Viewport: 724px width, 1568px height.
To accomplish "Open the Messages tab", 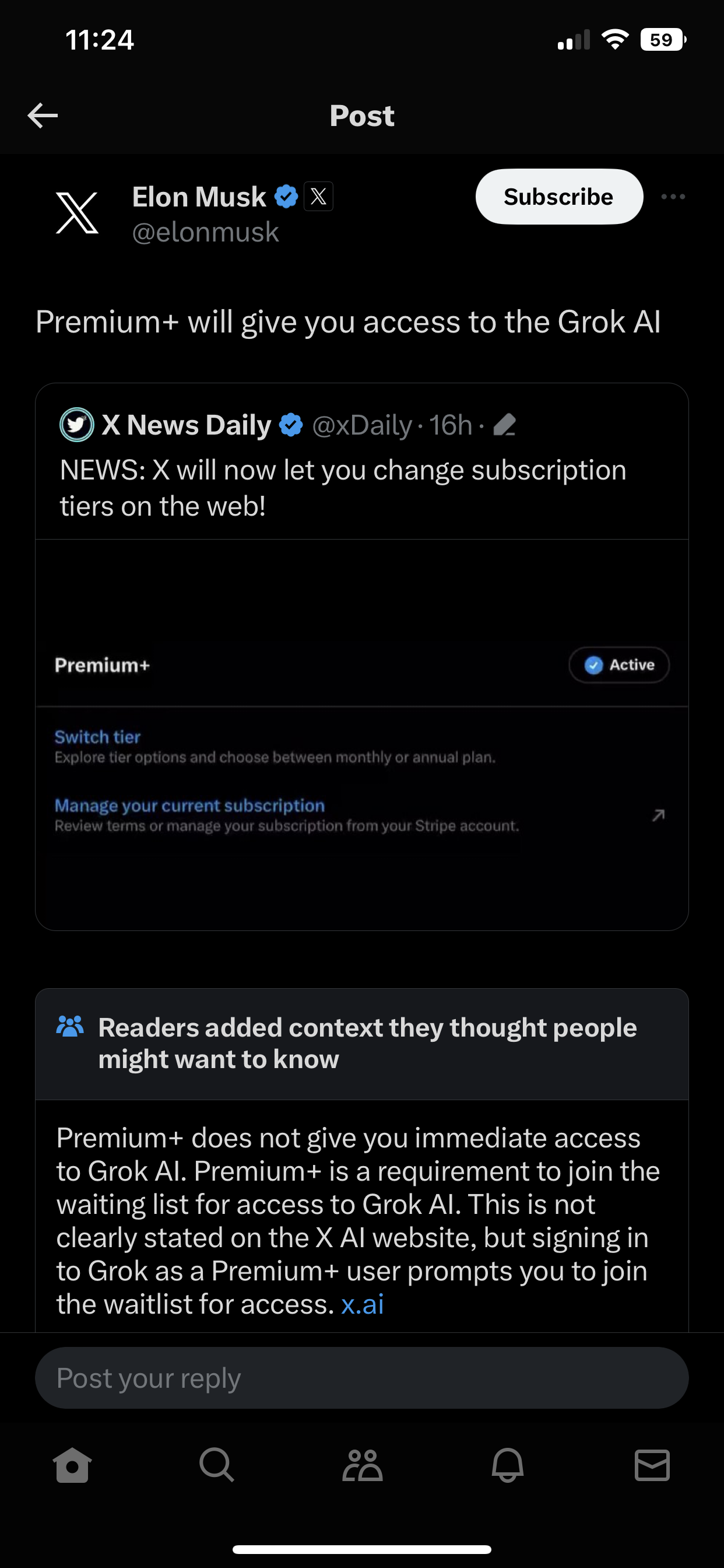I will [652, 1465].
